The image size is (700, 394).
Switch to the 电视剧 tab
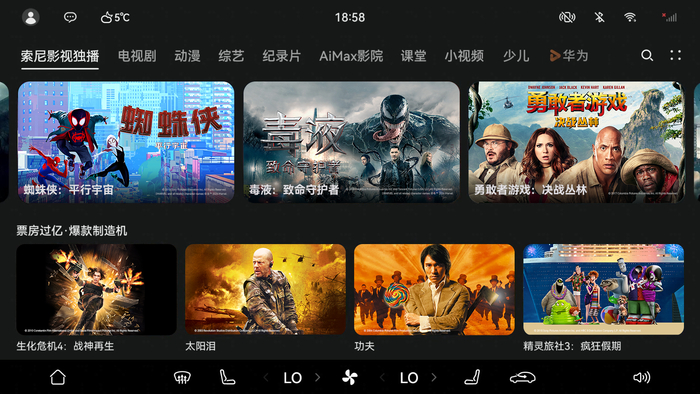click(137, 56)
